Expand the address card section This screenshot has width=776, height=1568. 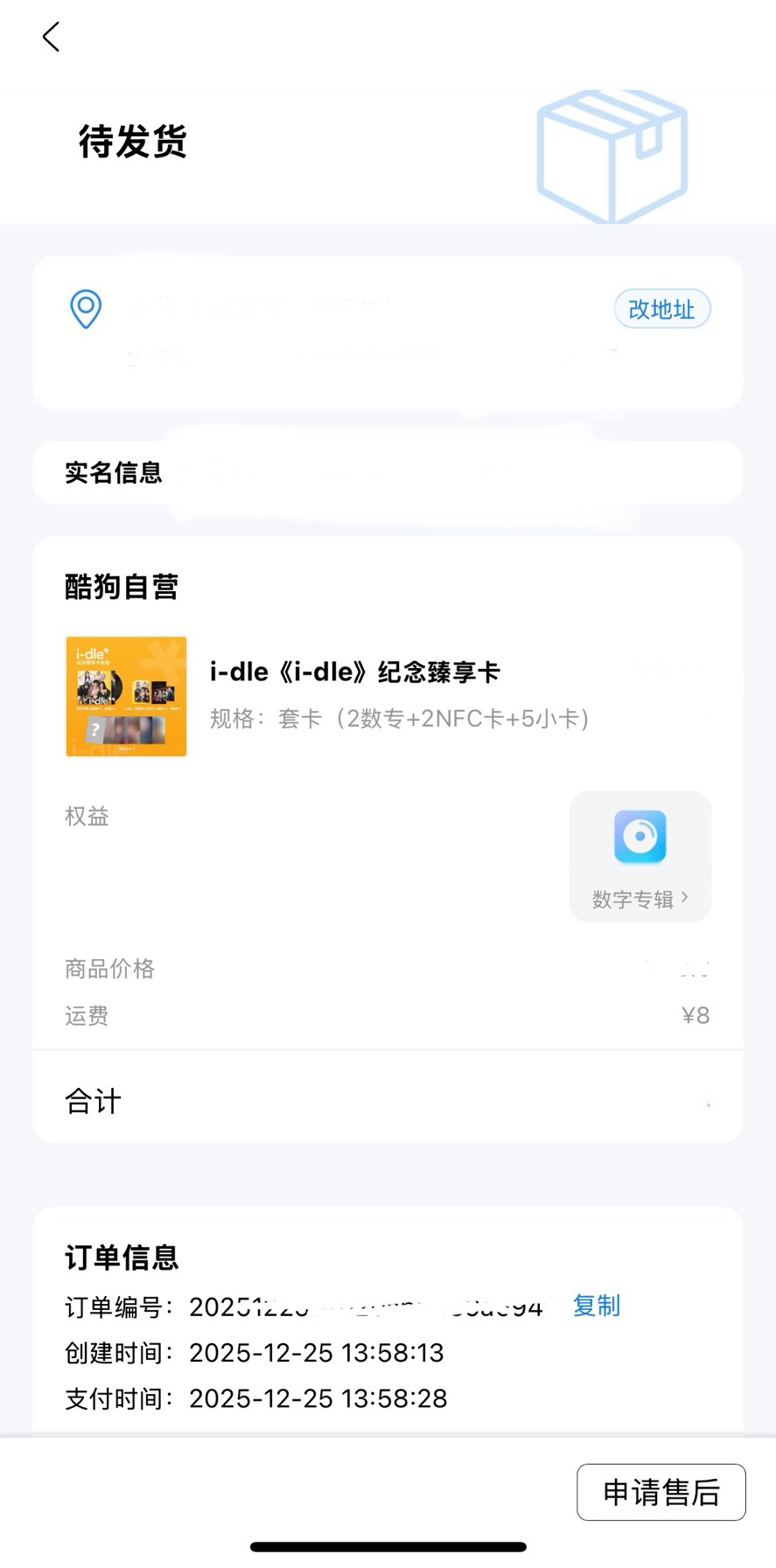click(387, 332)
